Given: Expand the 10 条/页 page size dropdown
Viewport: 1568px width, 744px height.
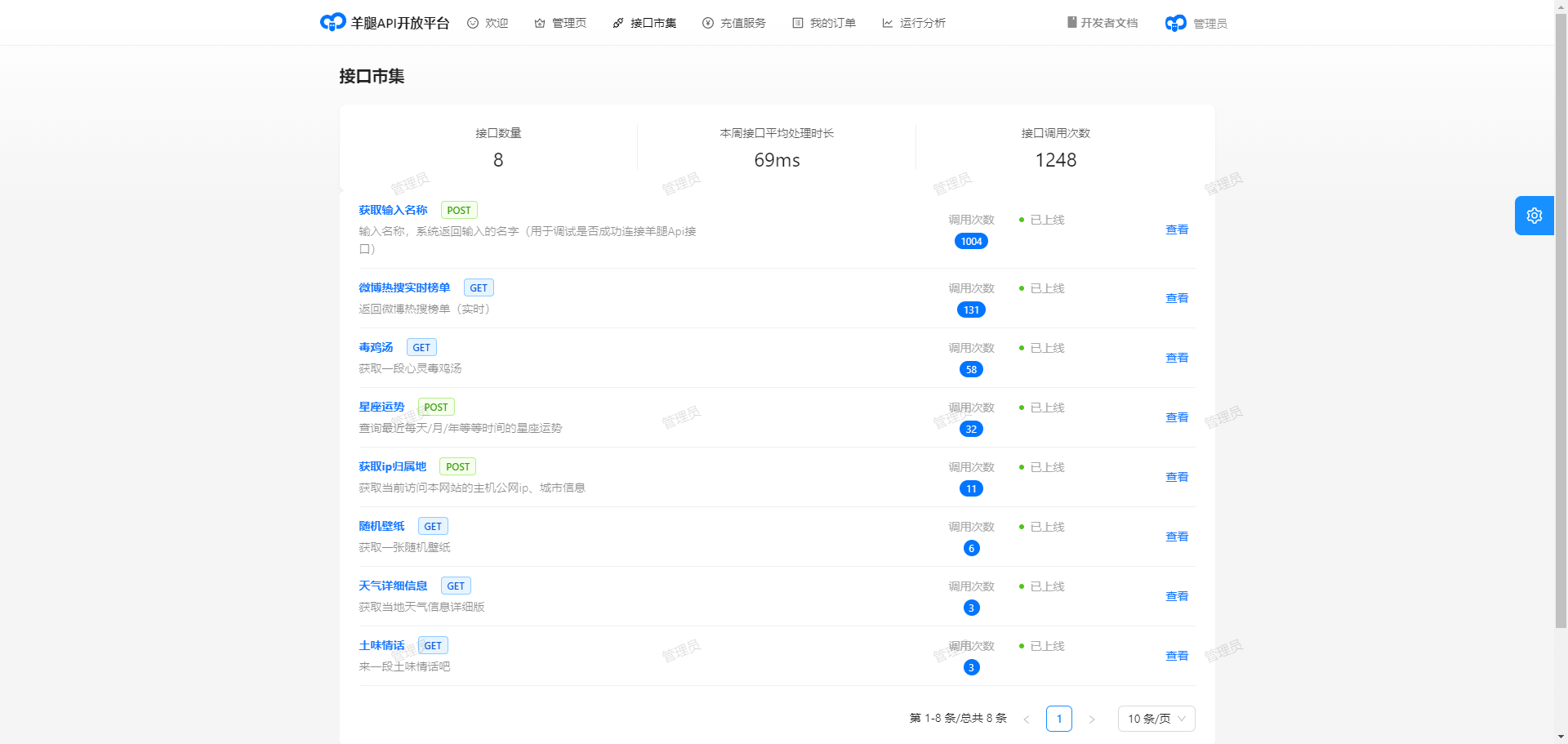Looking at the screenshot, I should point(1156,719).
